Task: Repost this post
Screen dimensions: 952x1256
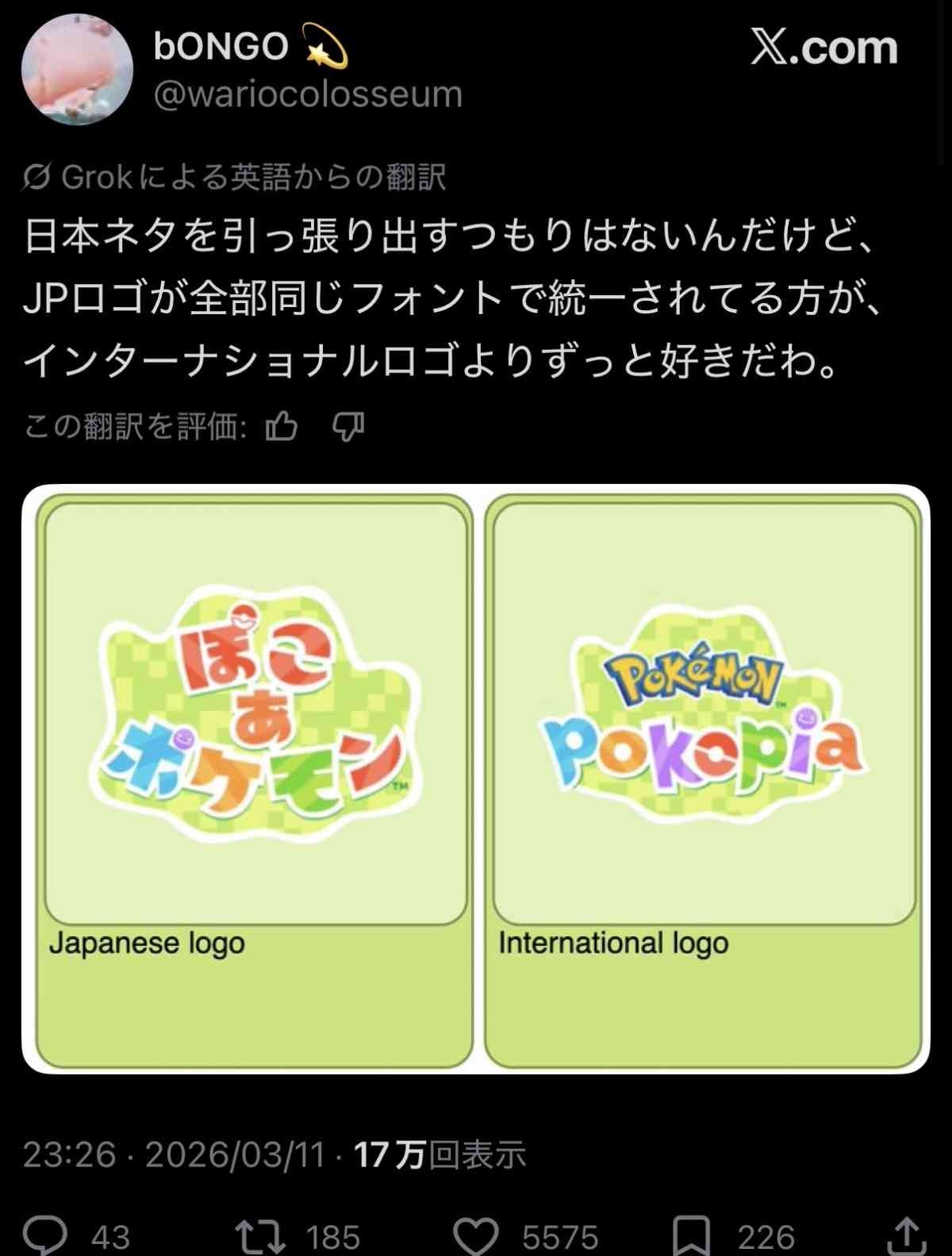Action: (x=261, y=1234)
